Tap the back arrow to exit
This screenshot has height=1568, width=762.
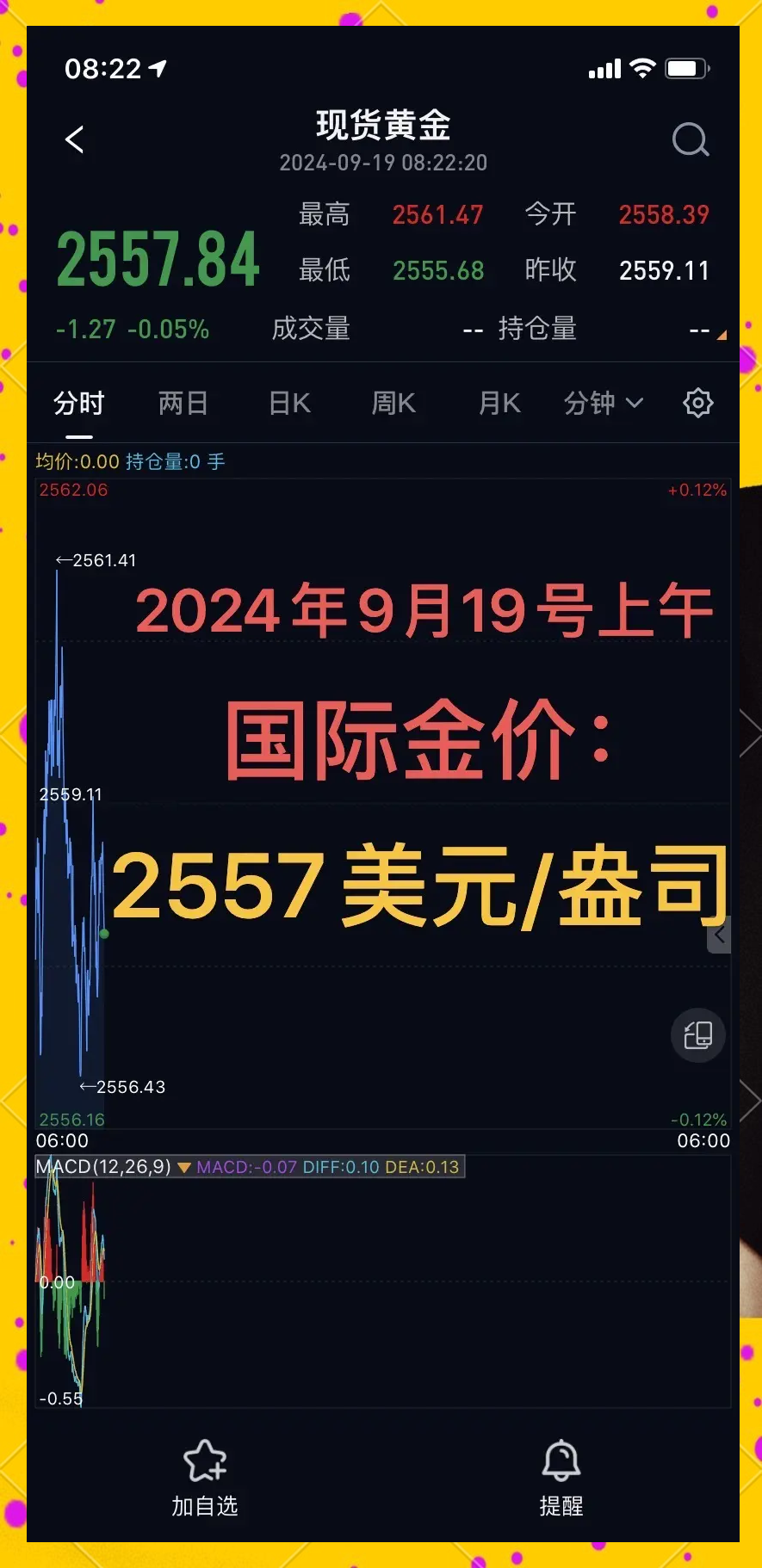pyautogui.click(x=75, y=139)
